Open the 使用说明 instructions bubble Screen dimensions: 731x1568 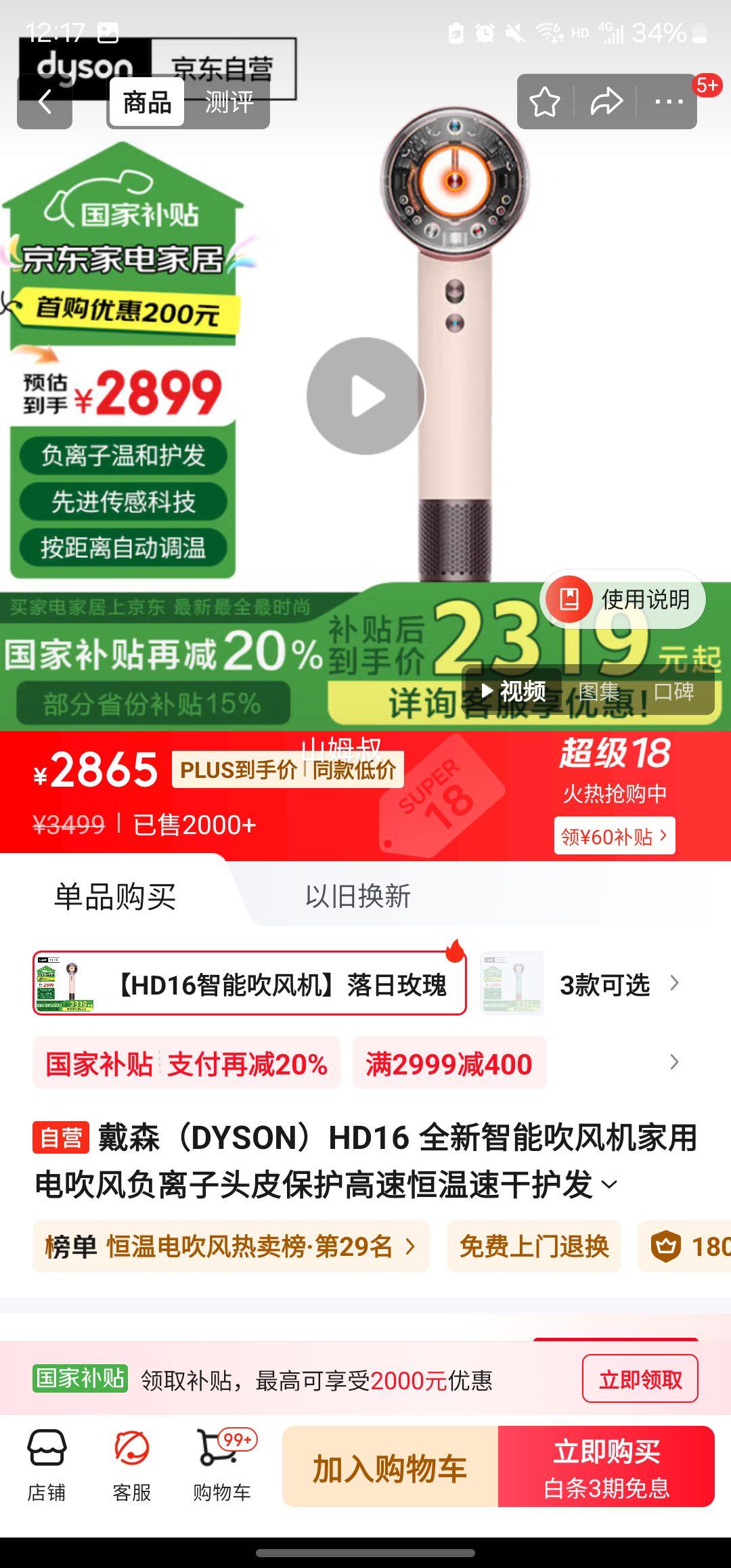coord(623,598)
